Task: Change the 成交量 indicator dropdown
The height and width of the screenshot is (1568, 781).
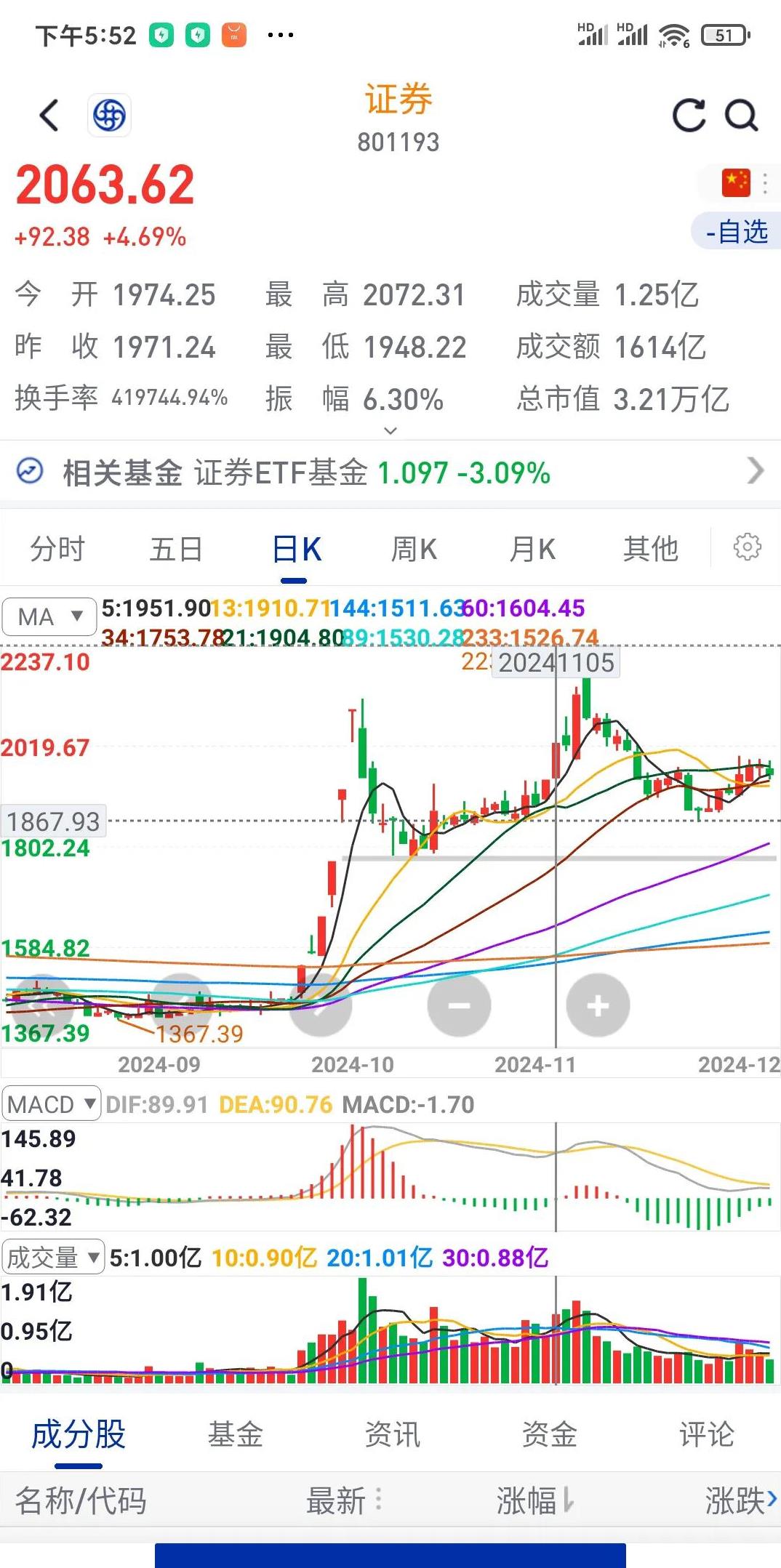Action: point(52,1257)
